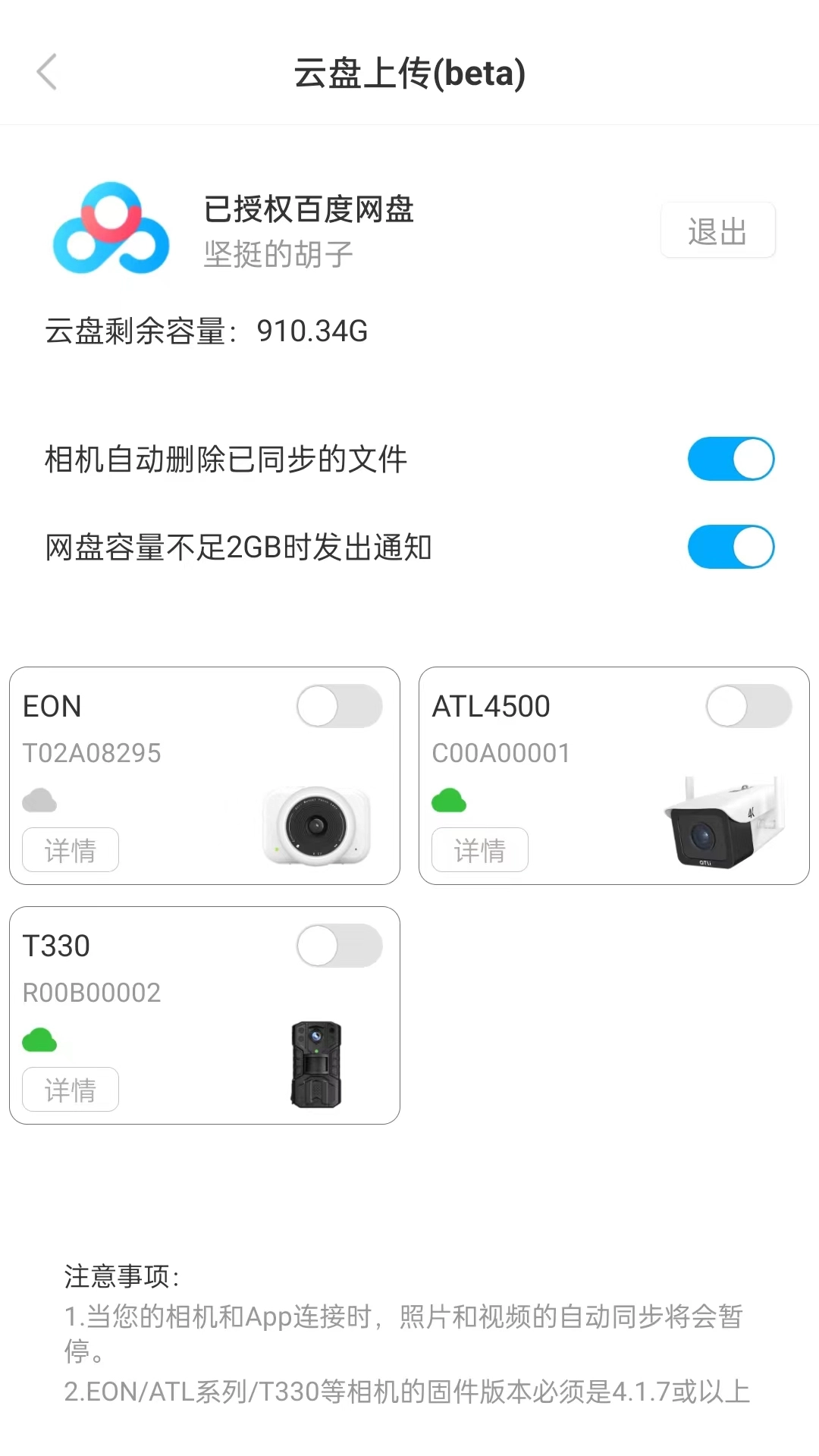Click the green cloud icon under ATL4500
Image resolution: width=819 pixels, height=1456 pixels.
(449, 799)
